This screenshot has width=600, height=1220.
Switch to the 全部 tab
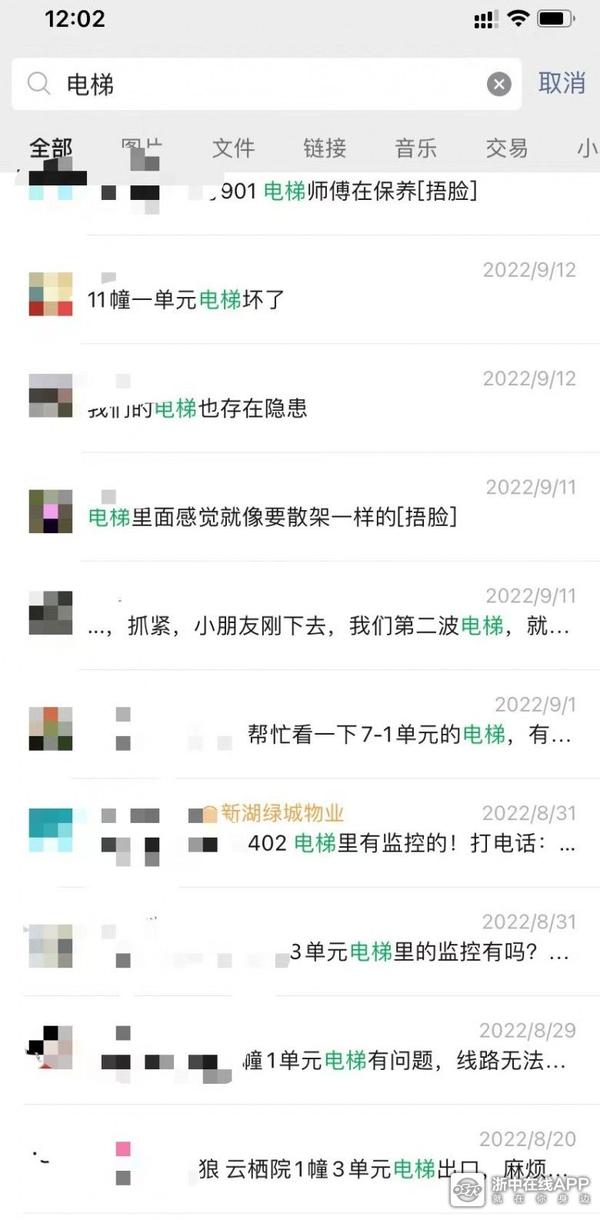click(x=51, y=149)
